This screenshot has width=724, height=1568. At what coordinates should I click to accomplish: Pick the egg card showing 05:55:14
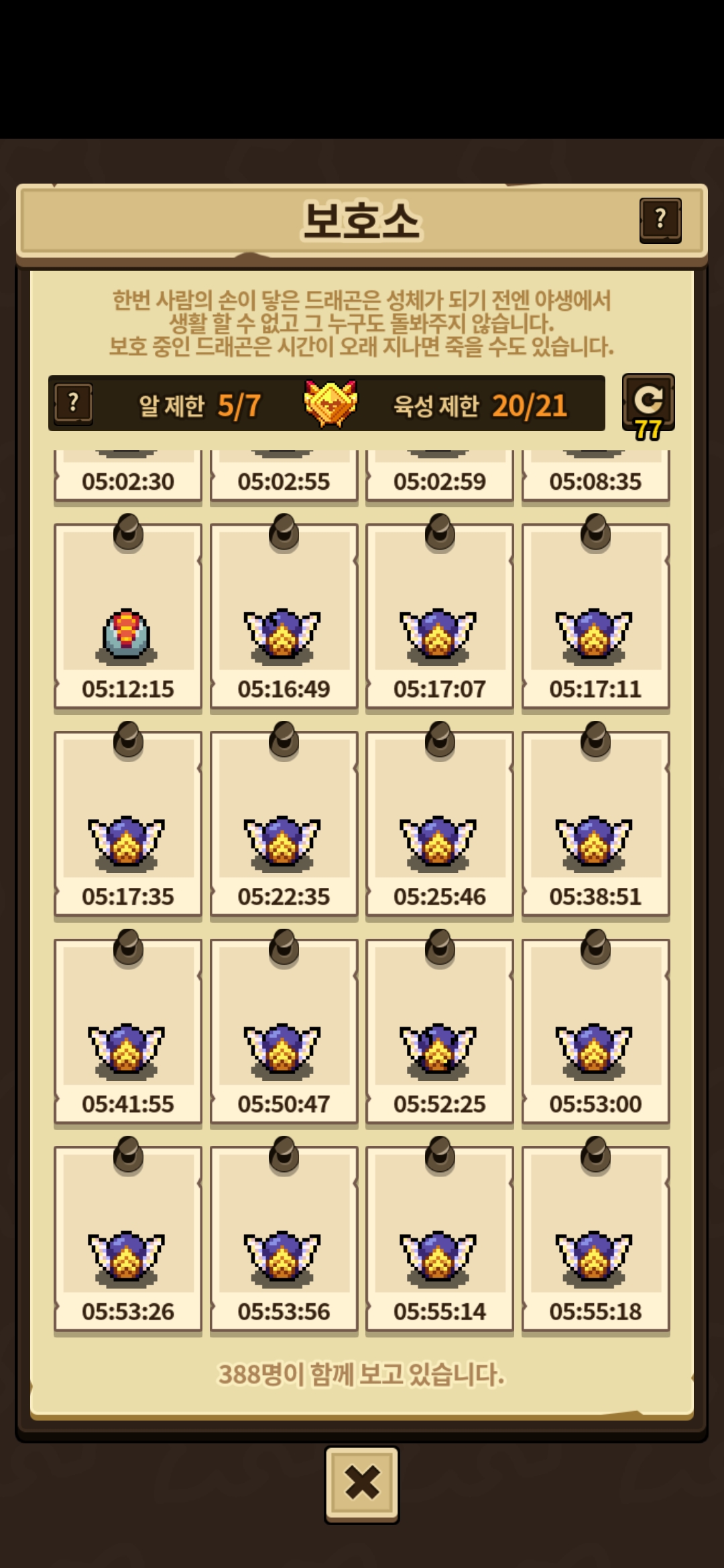pos(439,1240)
